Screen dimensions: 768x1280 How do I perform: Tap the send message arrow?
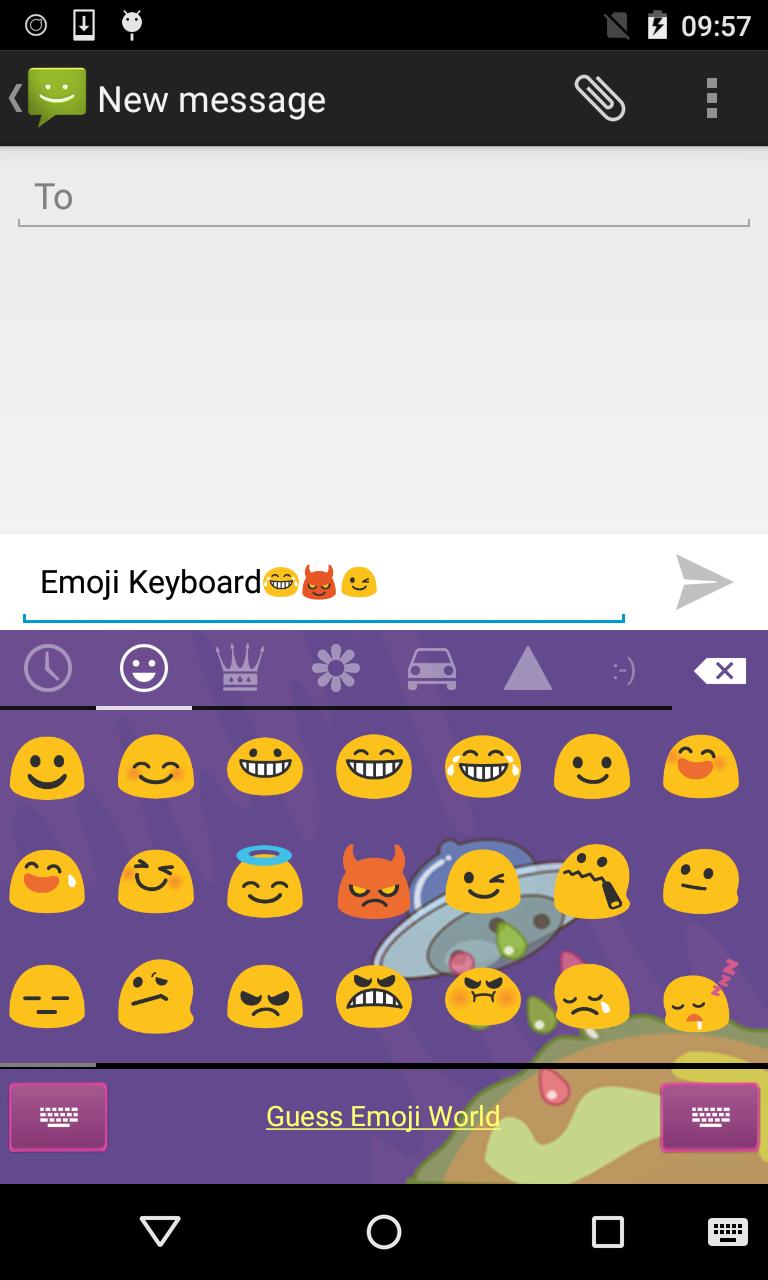coord(706,581)
